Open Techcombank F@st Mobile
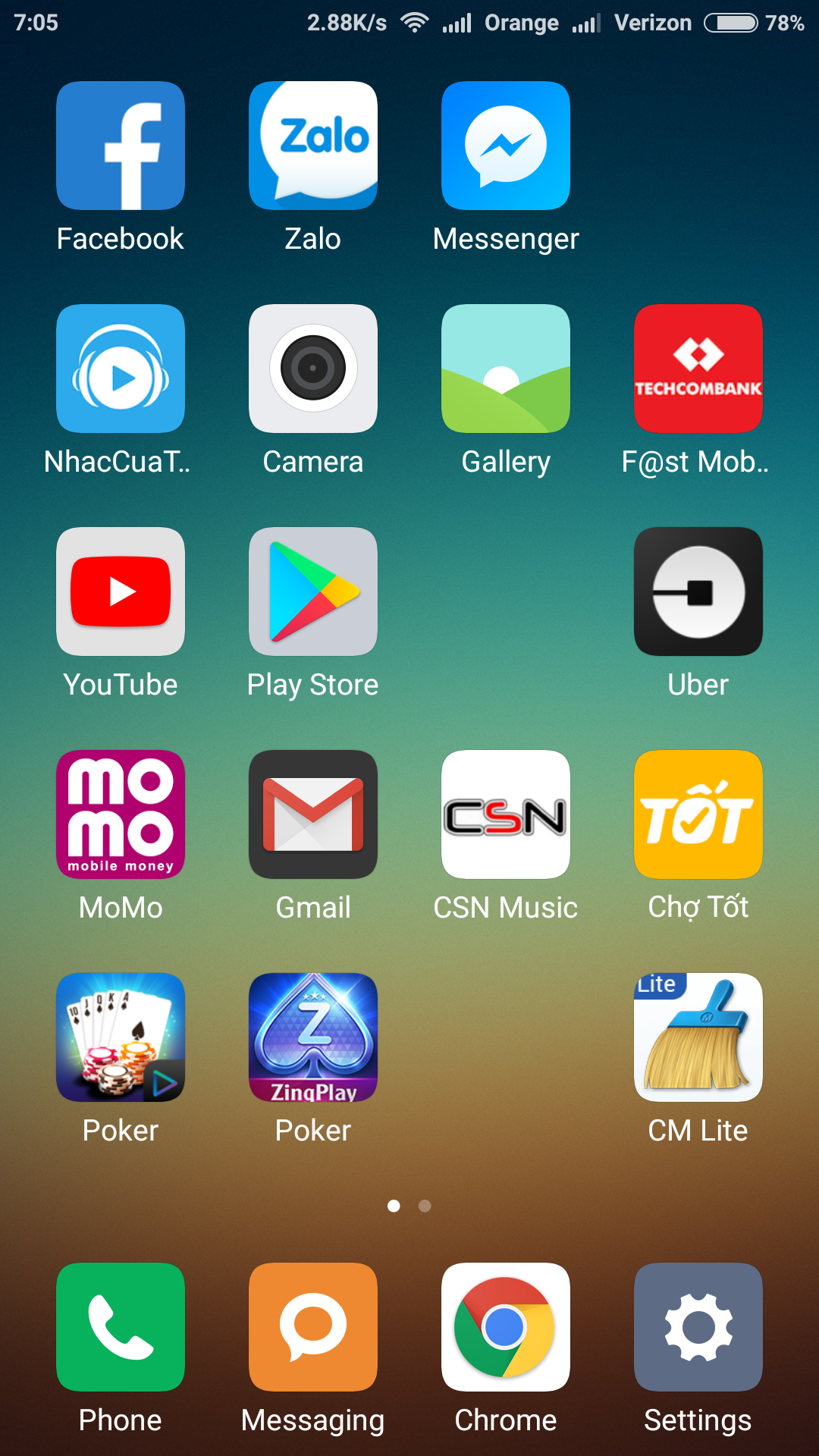 [698, 369]
